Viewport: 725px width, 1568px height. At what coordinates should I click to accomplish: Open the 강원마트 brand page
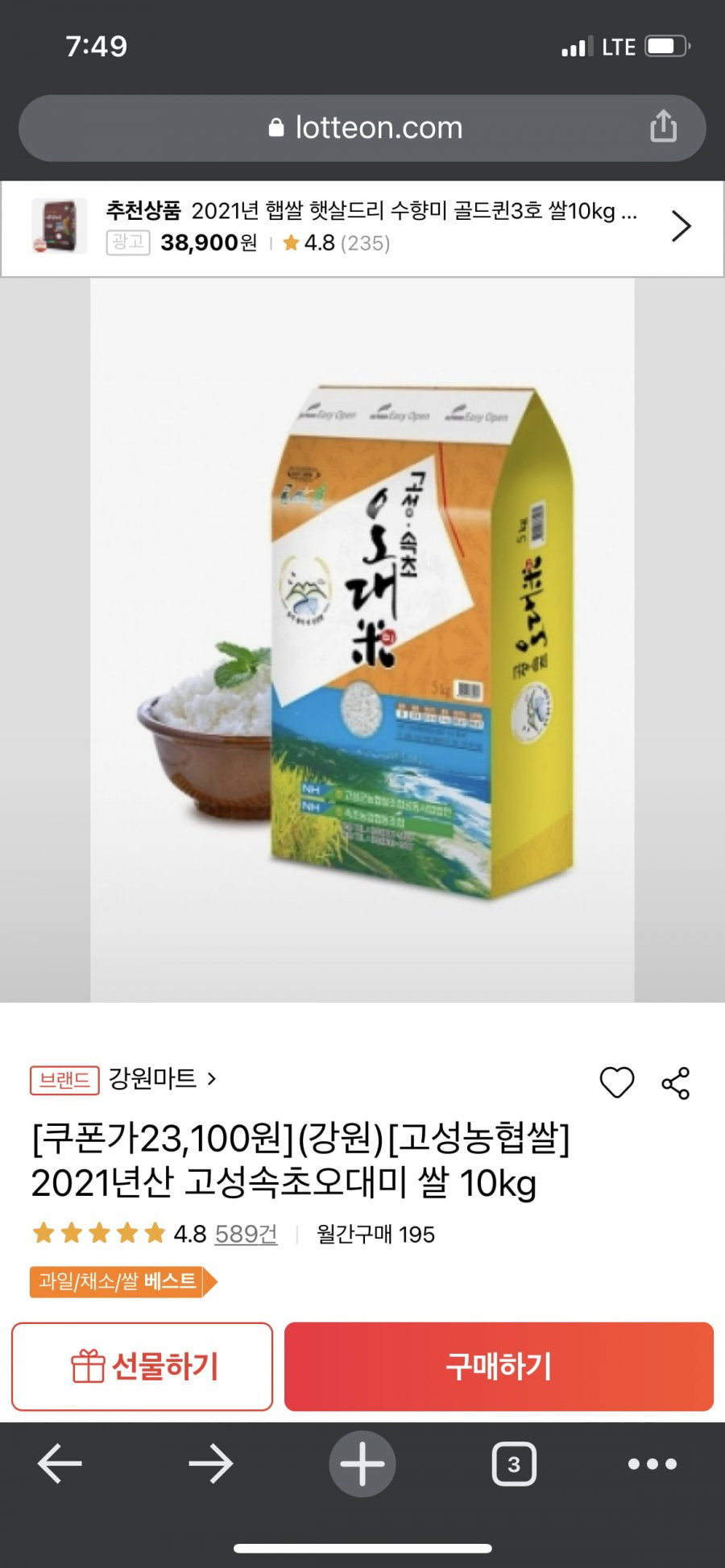point(161,1078)
